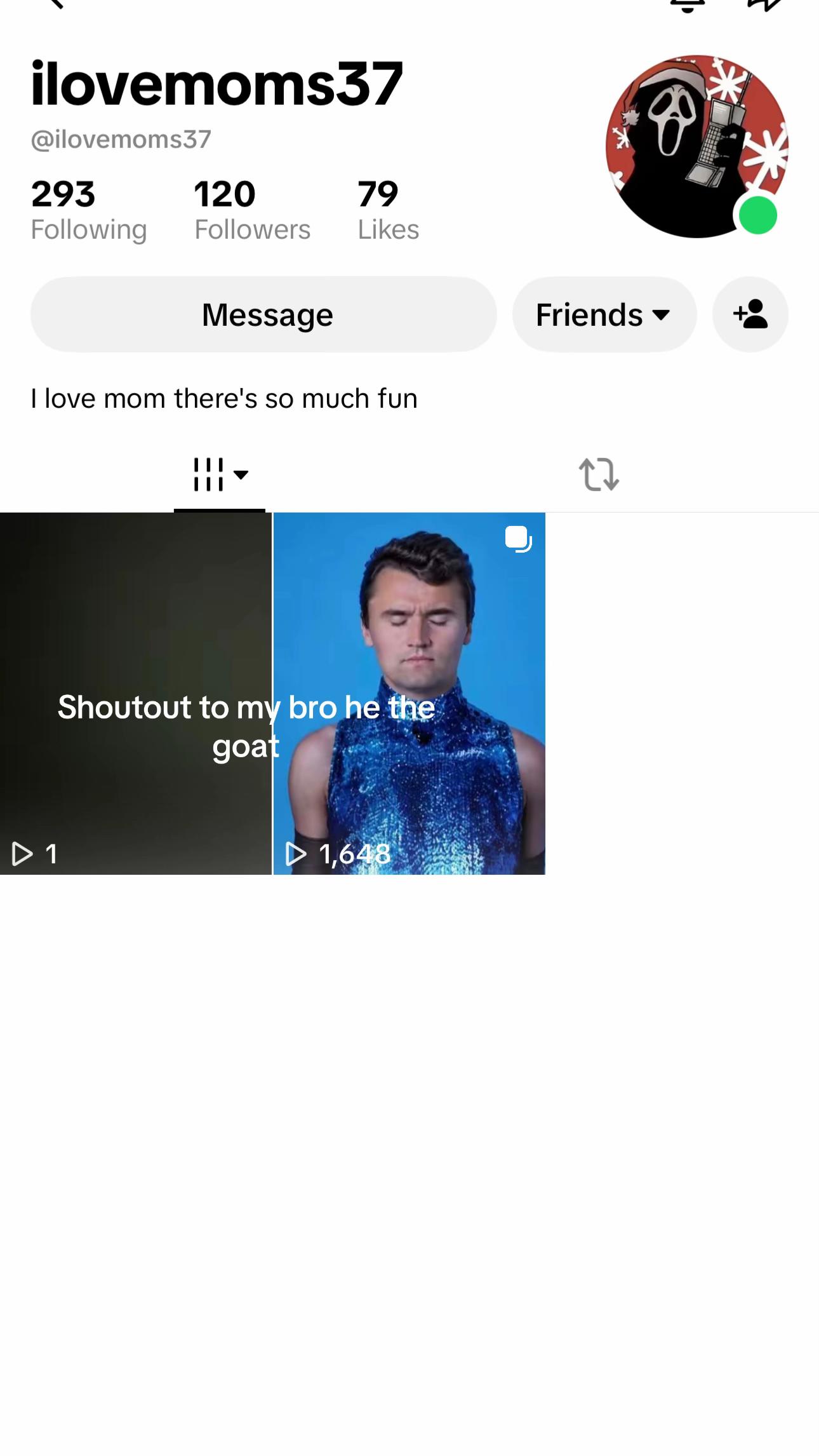Open the Friends dropdown
Image resolution: width=819 pixels, height=1456 pixels.
click(x=604, y=314)
